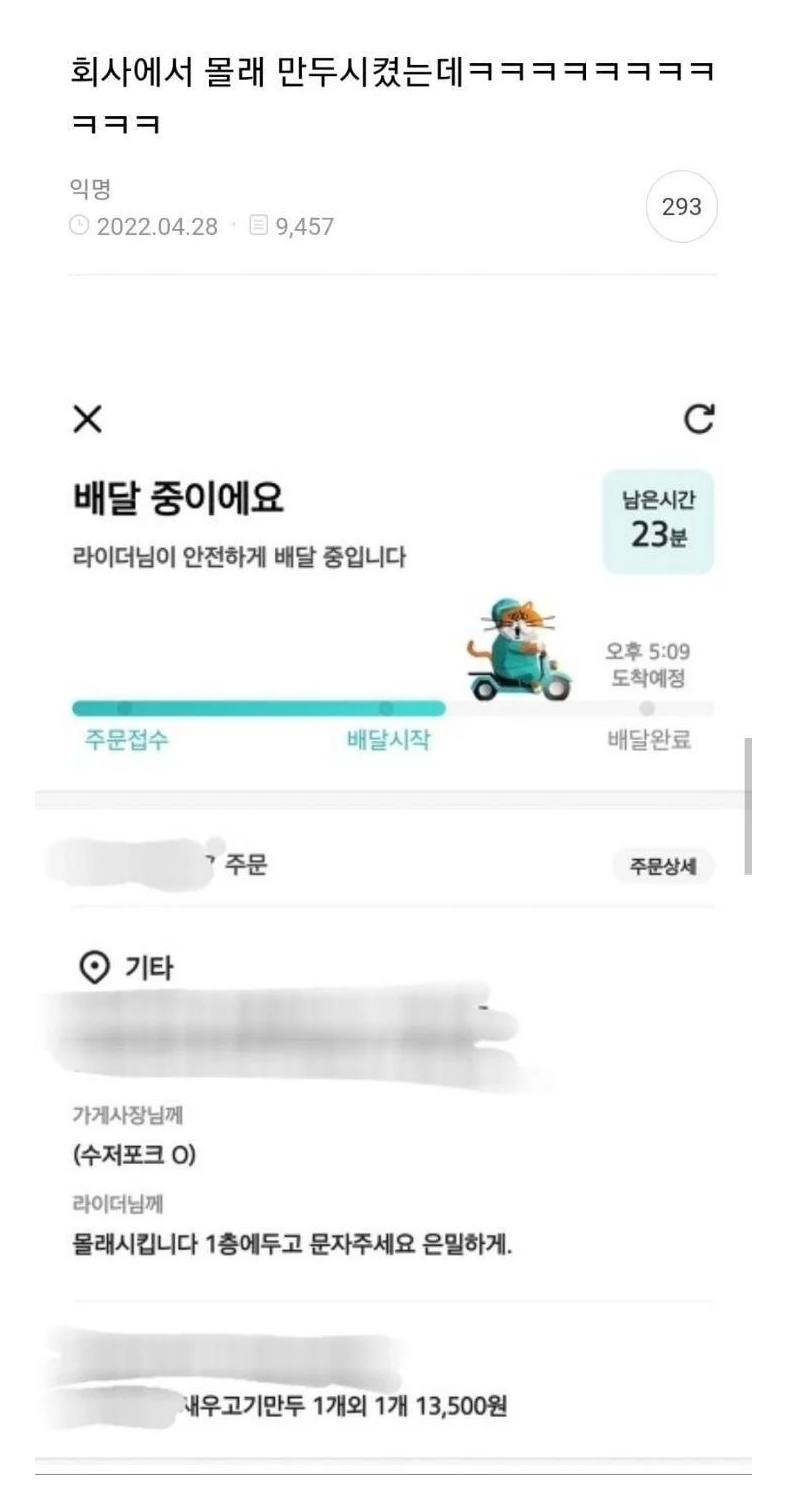
Task: Open the 293 comments bubble
Action: tap(681, 207)
